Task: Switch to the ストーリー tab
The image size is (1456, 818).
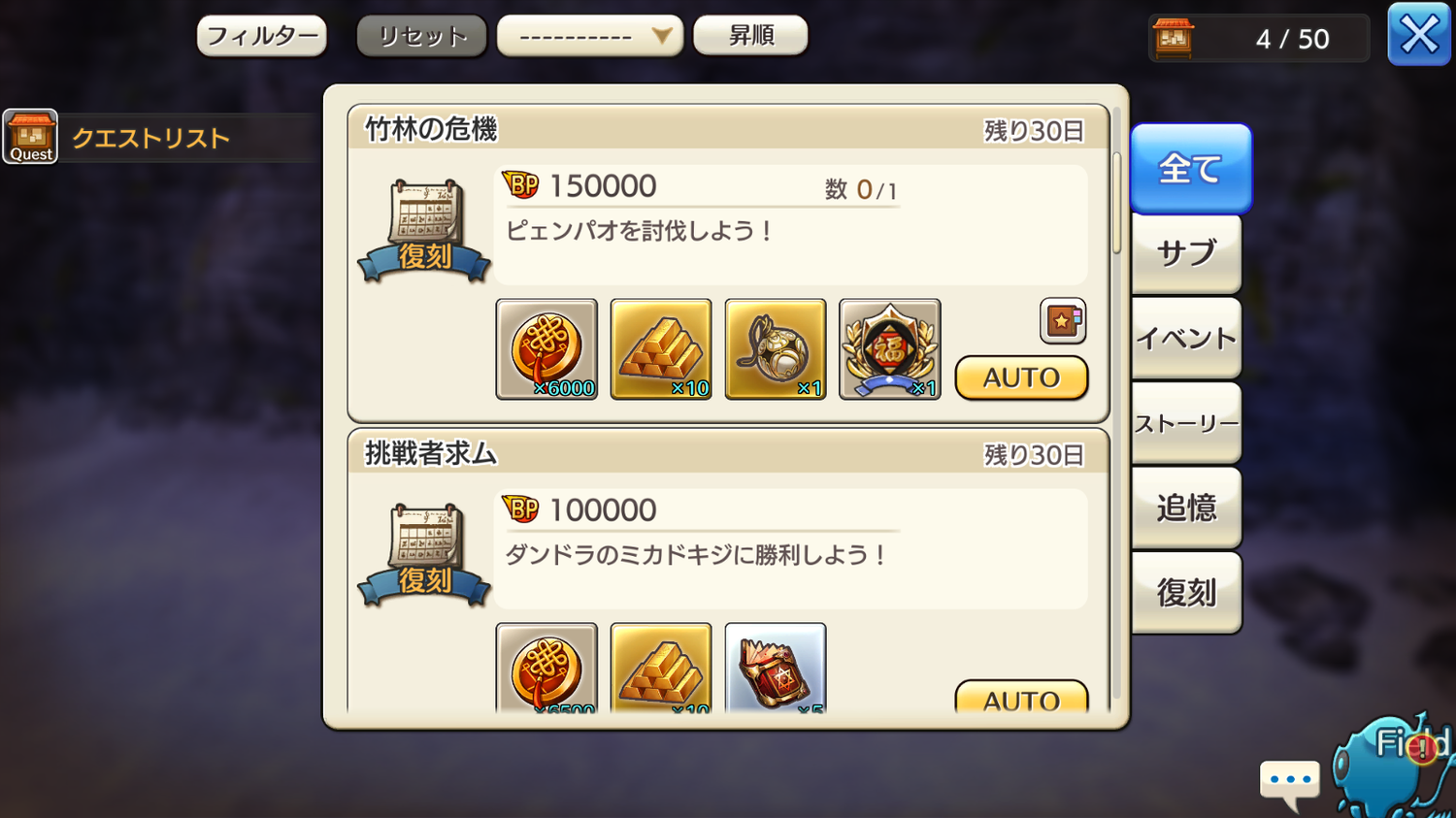Action: tap(1186, 423)
